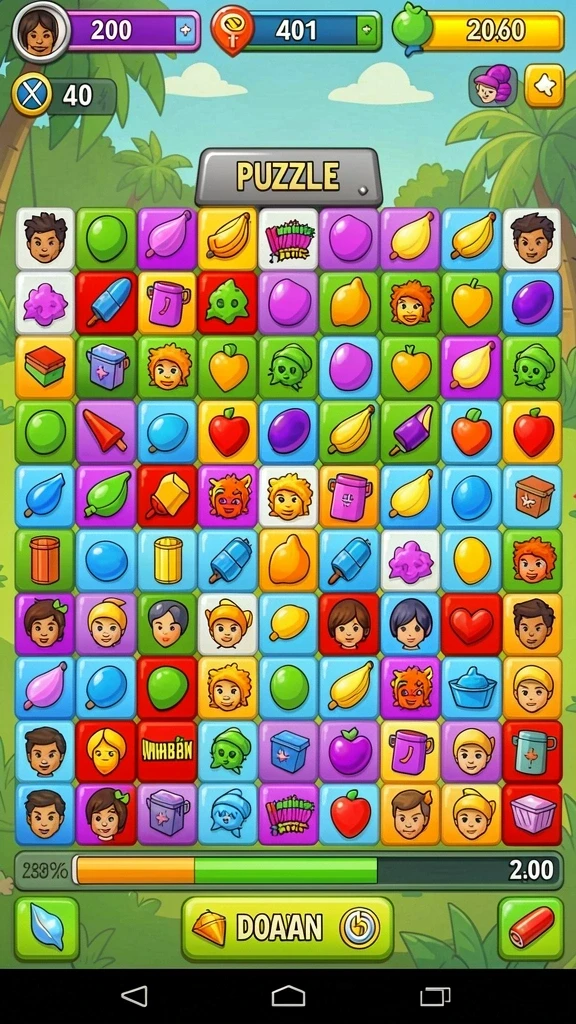This screenshot has height=1024, width=576.
Task: Open the purple-haired character icon
Action: pyautogui.click(x=493, y=86)
